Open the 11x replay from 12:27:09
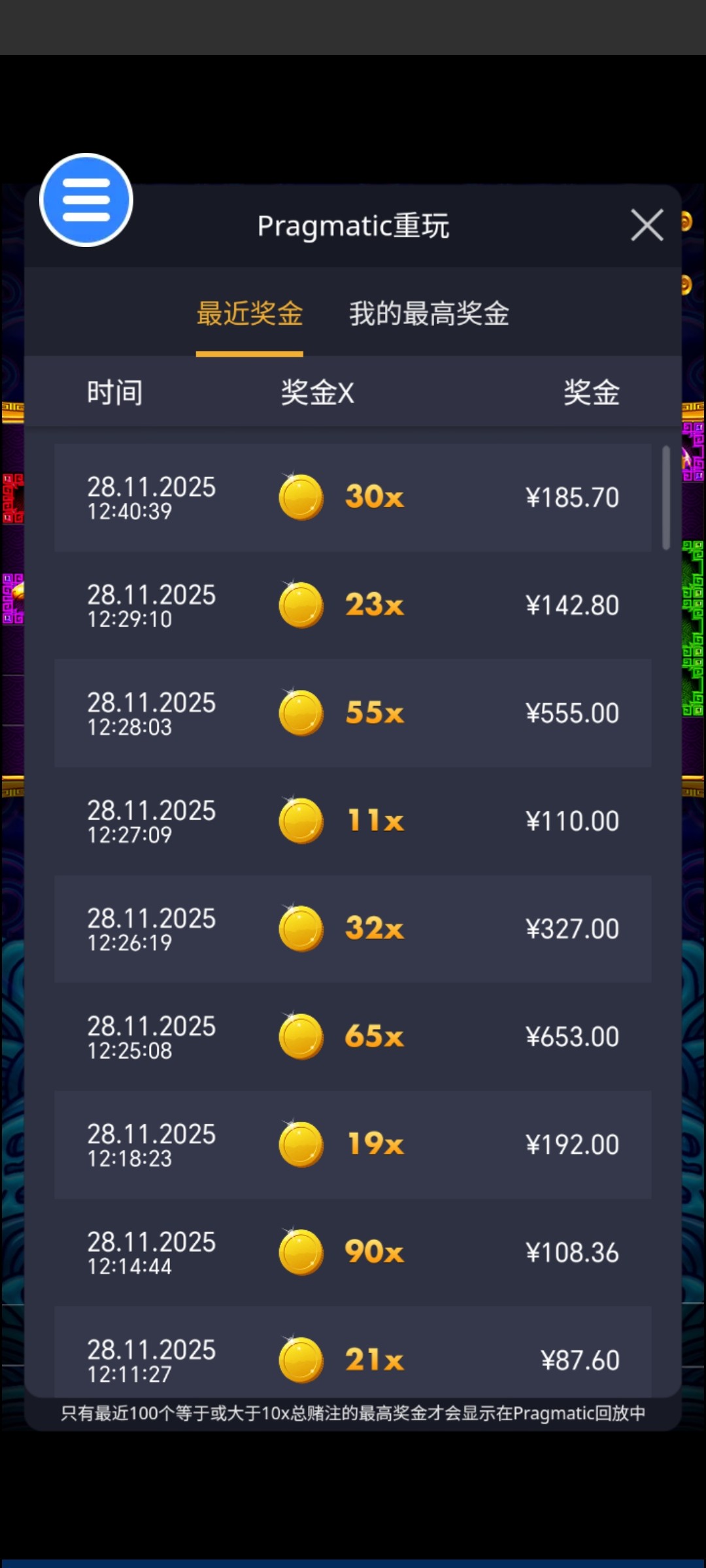The image size is (706, 1568). click(353, 821)
